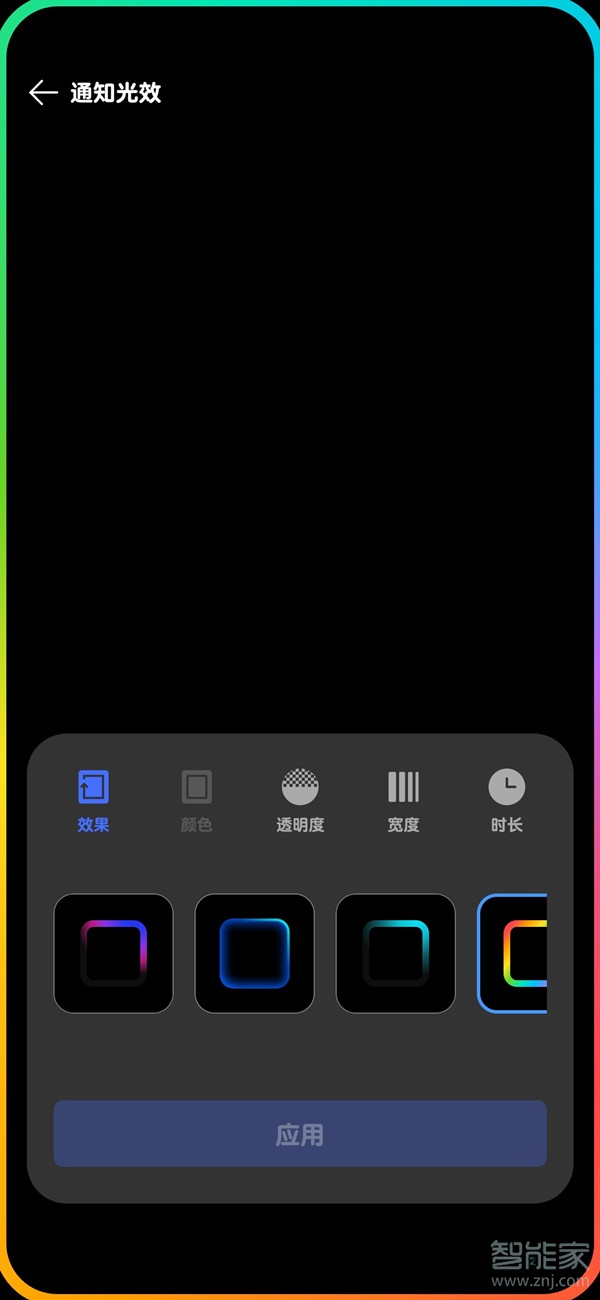Go back from 通知光效 screen
The image size is (600, 1300).
[x=43, y=93]
